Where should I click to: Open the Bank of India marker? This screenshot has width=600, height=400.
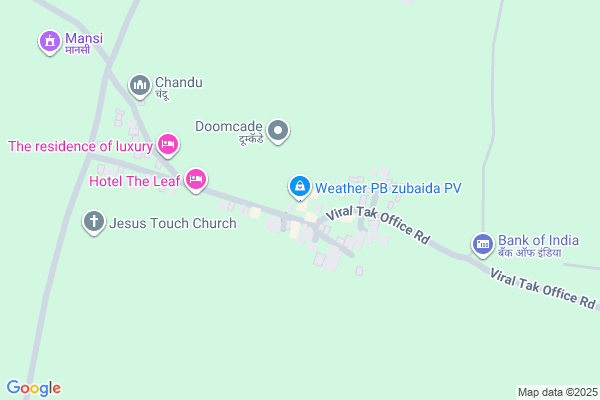483,243
